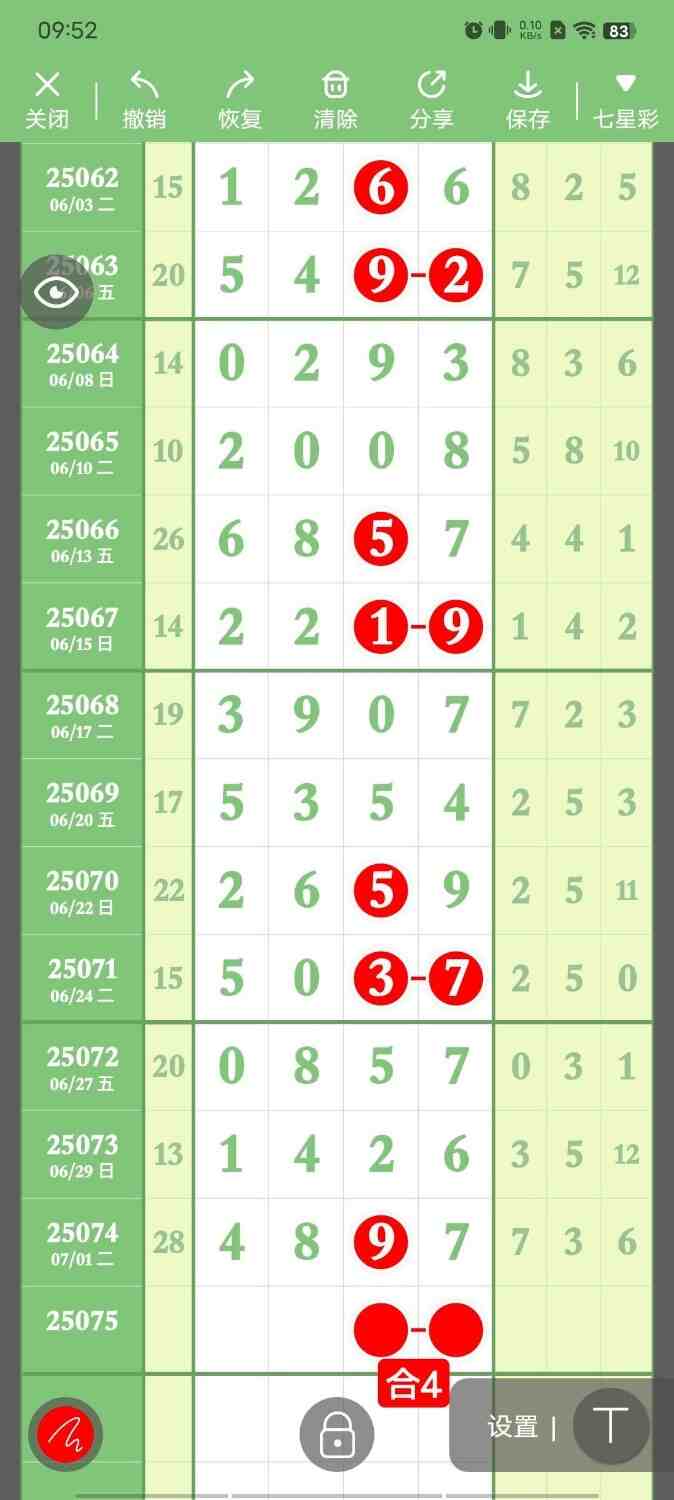Tap the lock button
This screenshot has width=674, height=1500.
(337, 1435)
